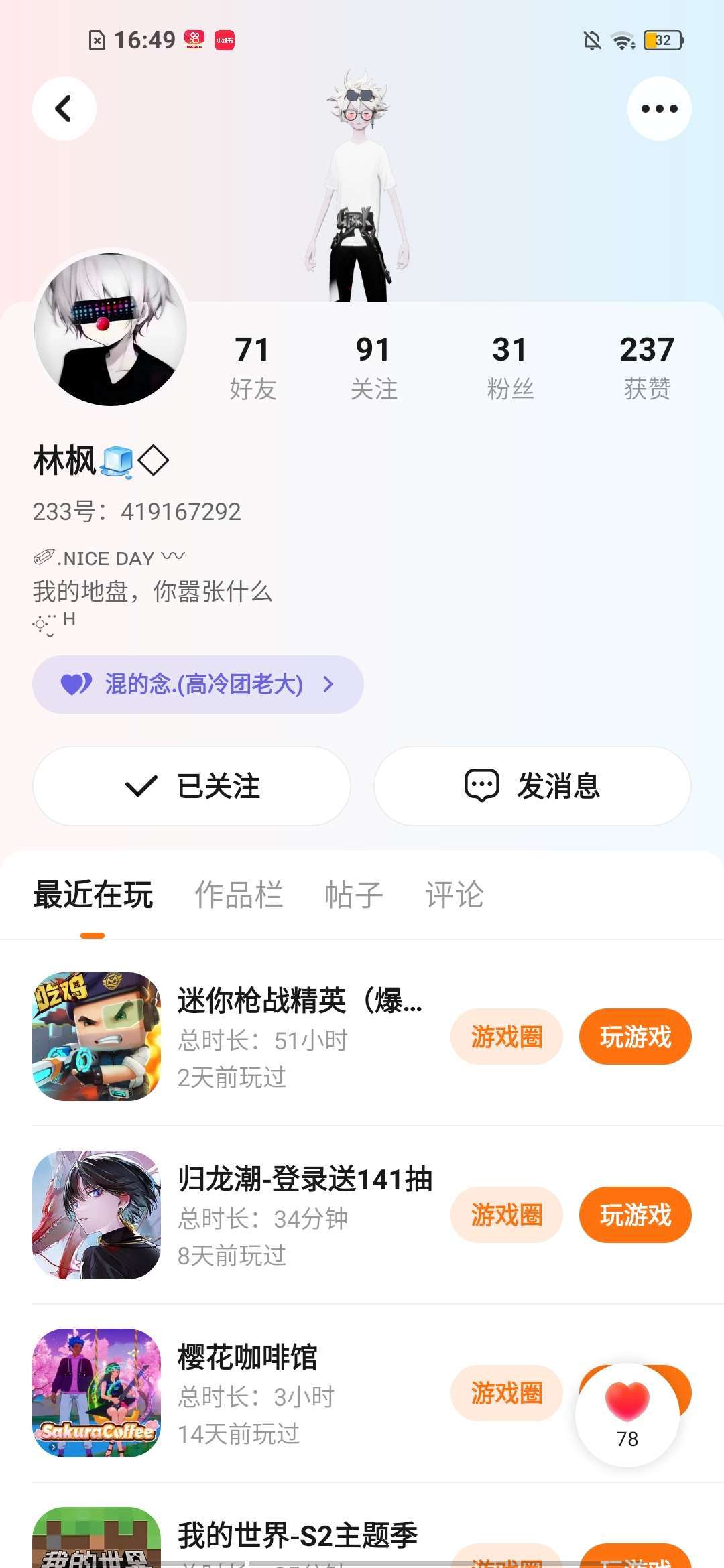Open 游戏圈 for 迷你枪战精英
This screenshot has width=724, height=1568.
(x=506, y=1037)
